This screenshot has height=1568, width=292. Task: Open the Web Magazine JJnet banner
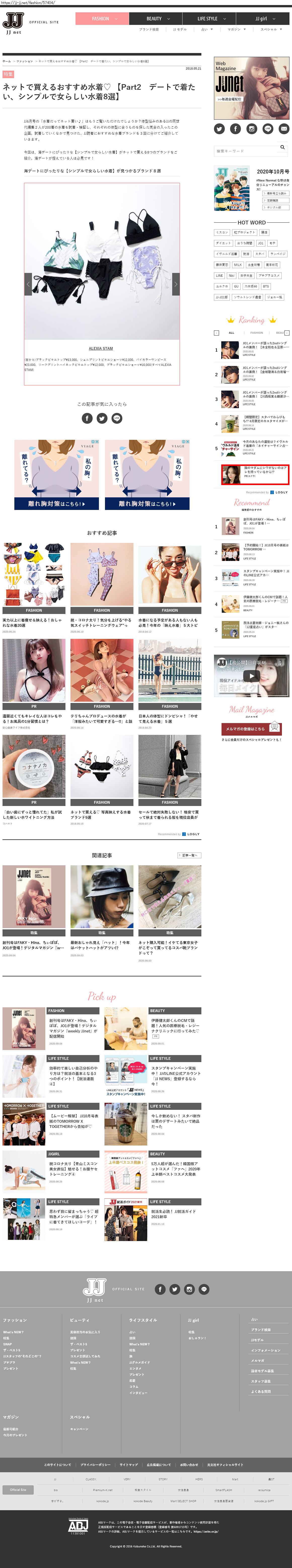click(x=251, y=88)
